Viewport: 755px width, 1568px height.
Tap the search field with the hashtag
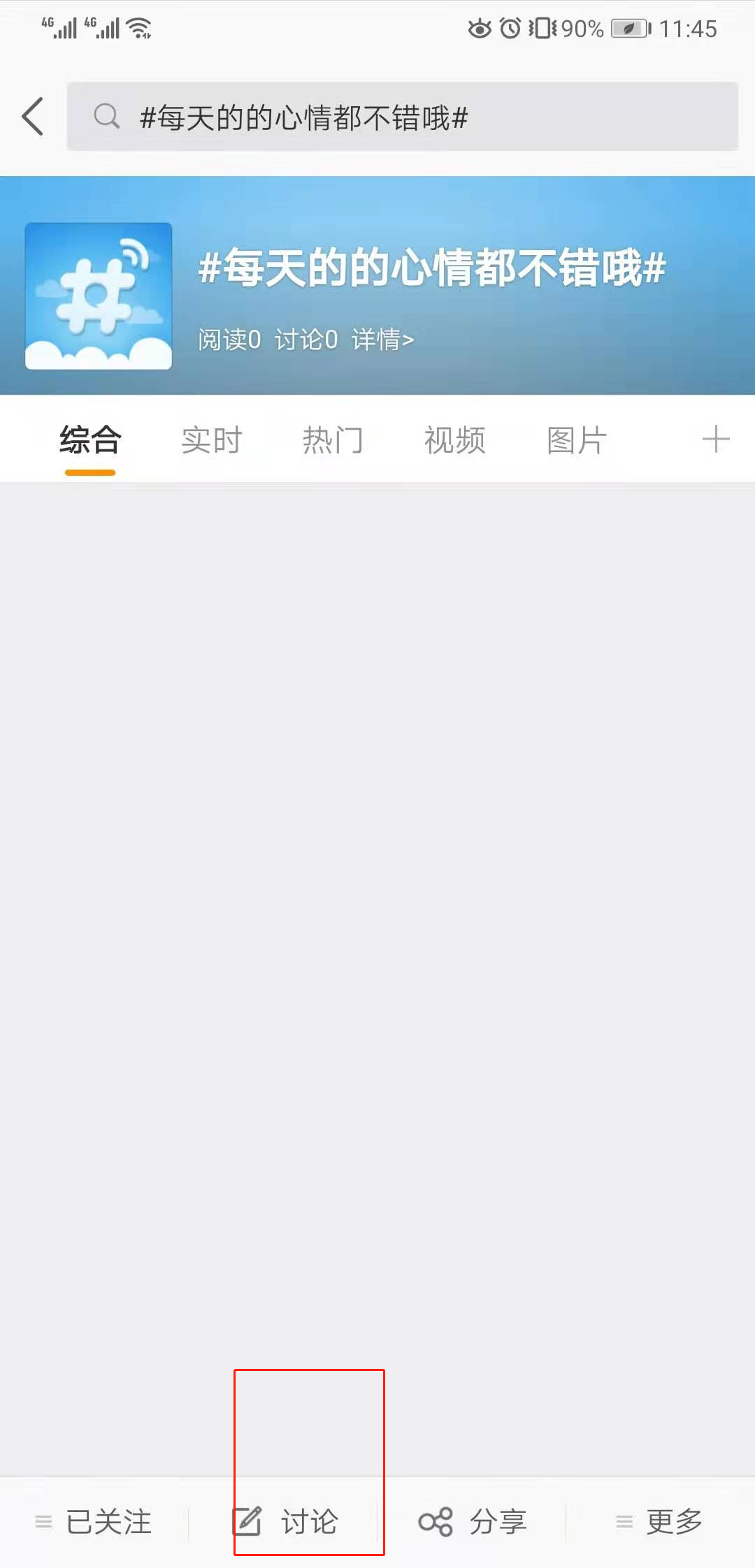(402, 117)
